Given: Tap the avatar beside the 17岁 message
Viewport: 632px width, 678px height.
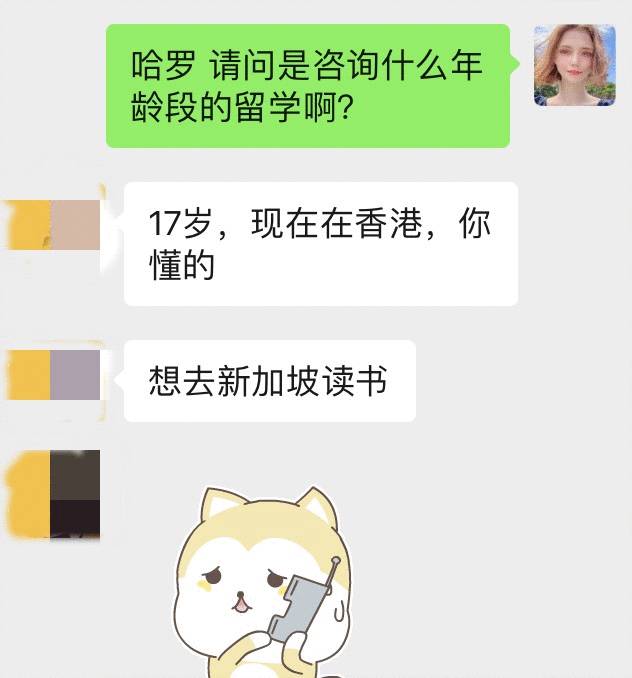Looking at the screenshot, I should (57, 225).
